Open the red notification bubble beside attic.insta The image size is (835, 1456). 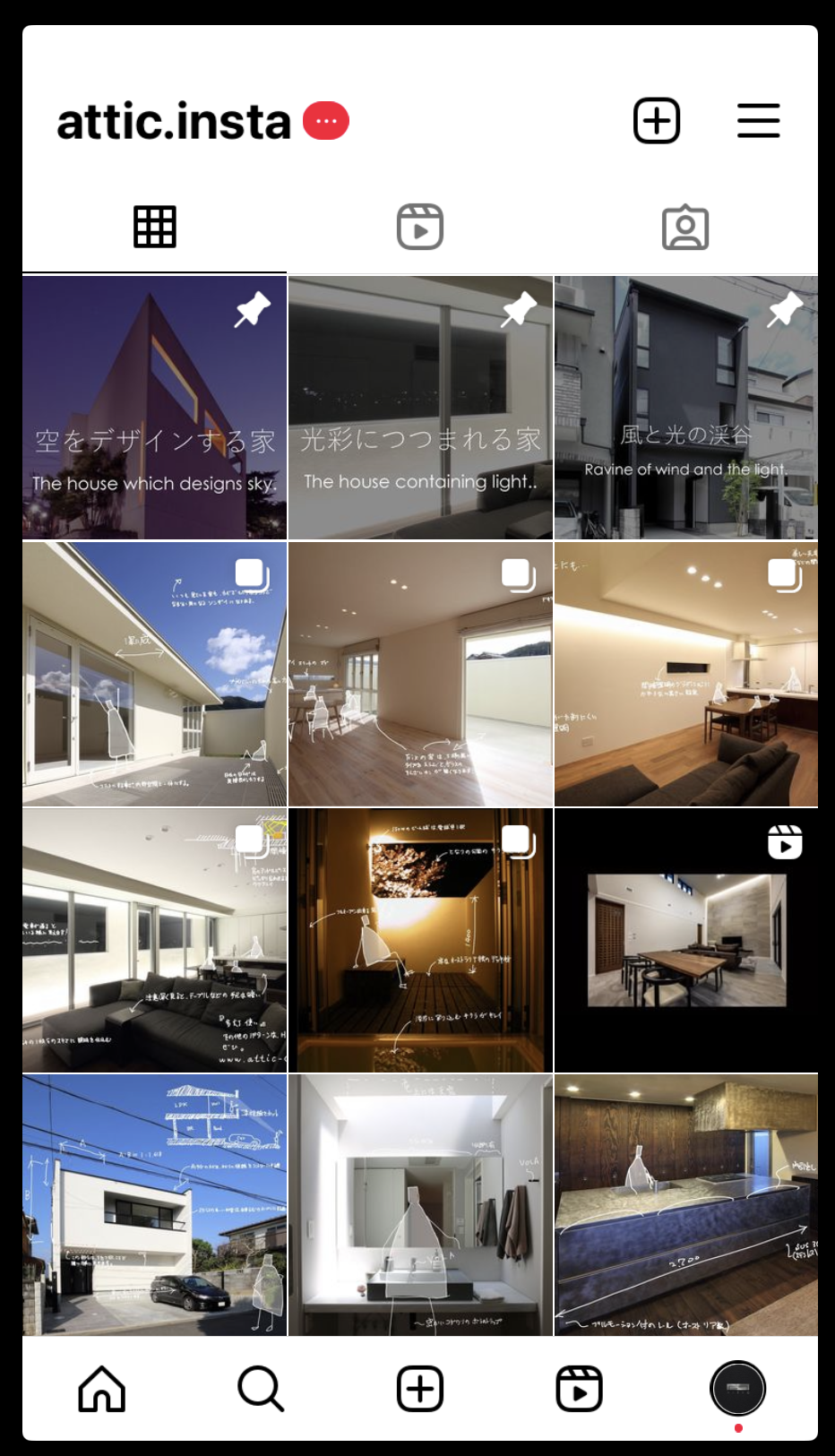point(326,121)
